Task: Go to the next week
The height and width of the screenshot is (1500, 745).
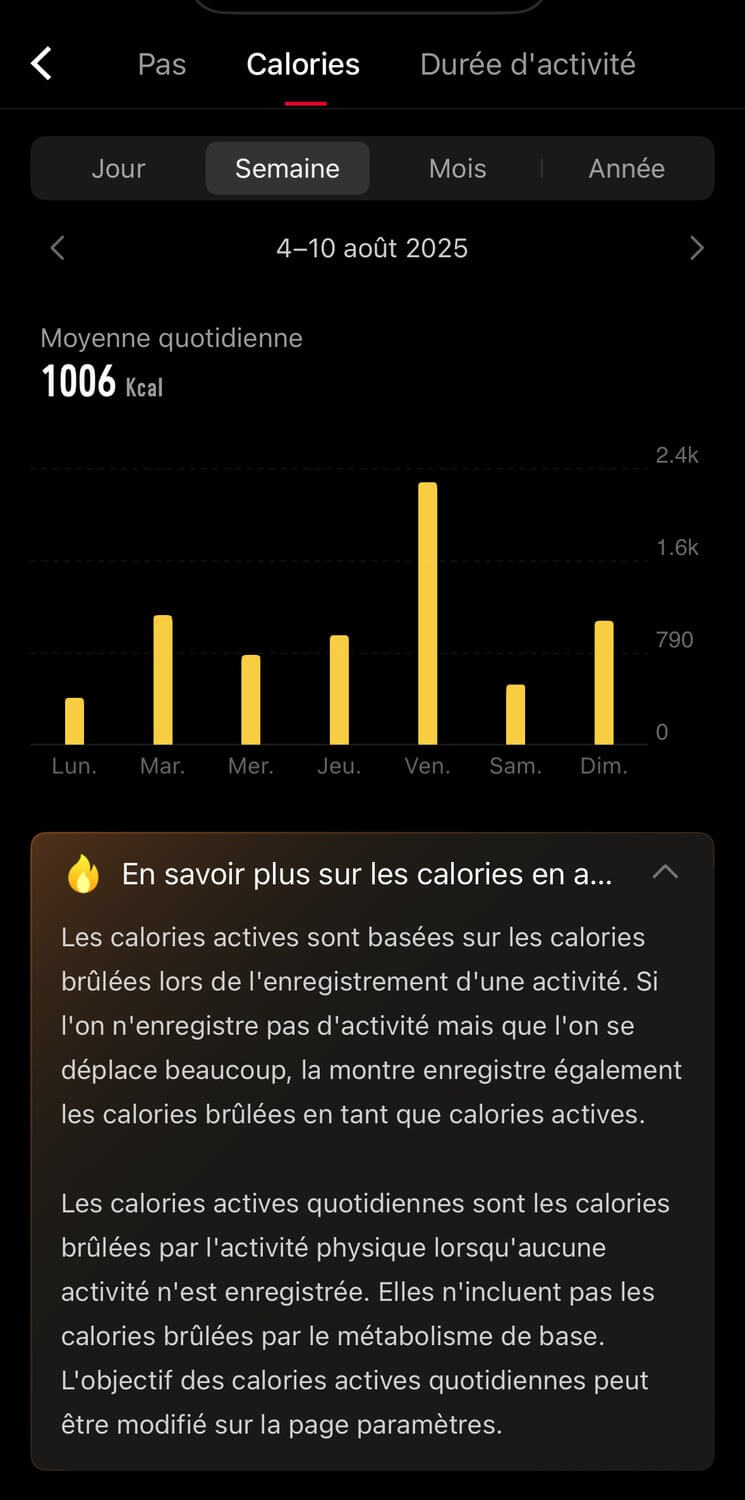Action: click(x=697, y=248)
